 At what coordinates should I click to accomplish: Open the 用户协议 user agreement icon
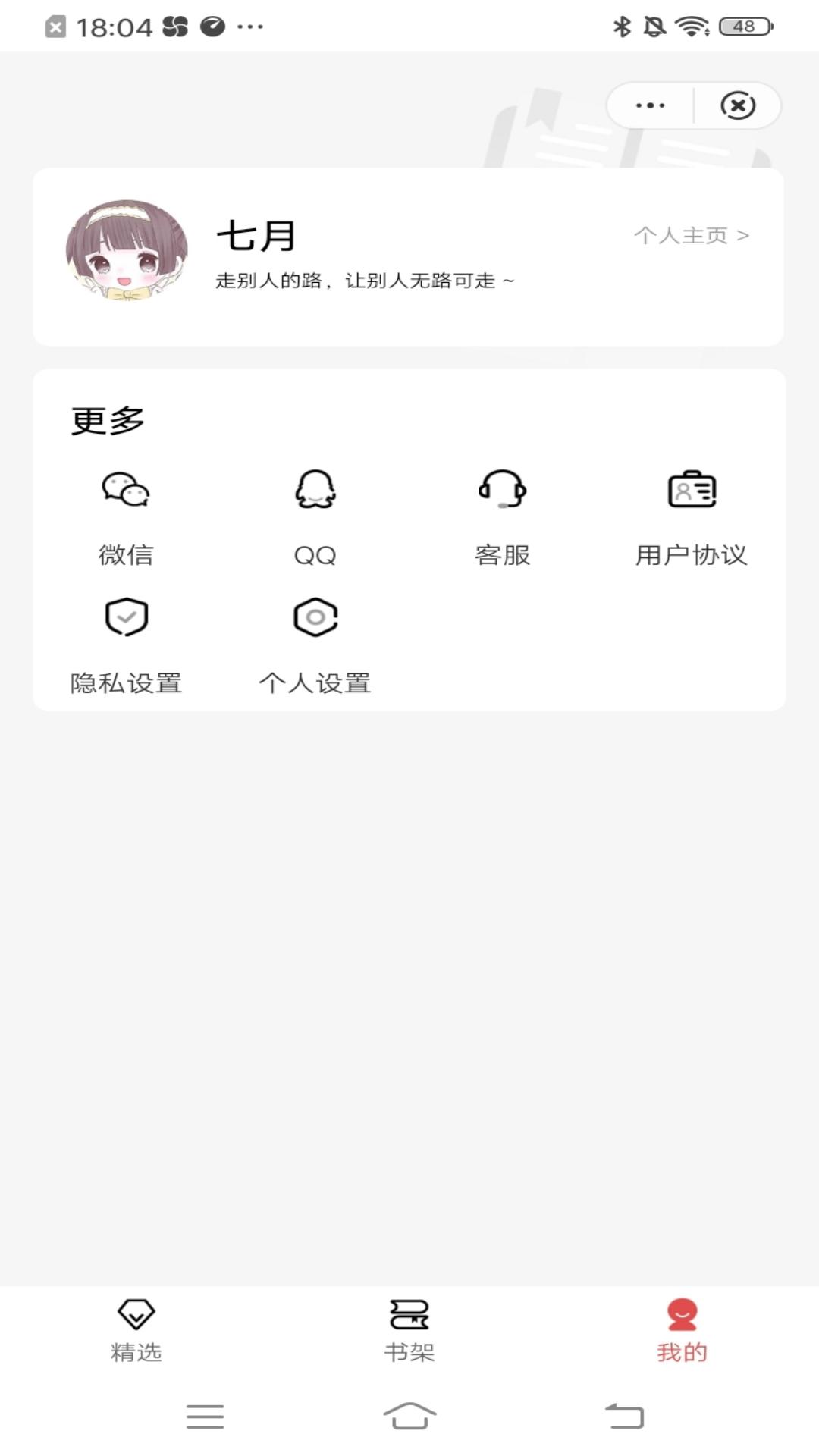click(x=692, y=491)
